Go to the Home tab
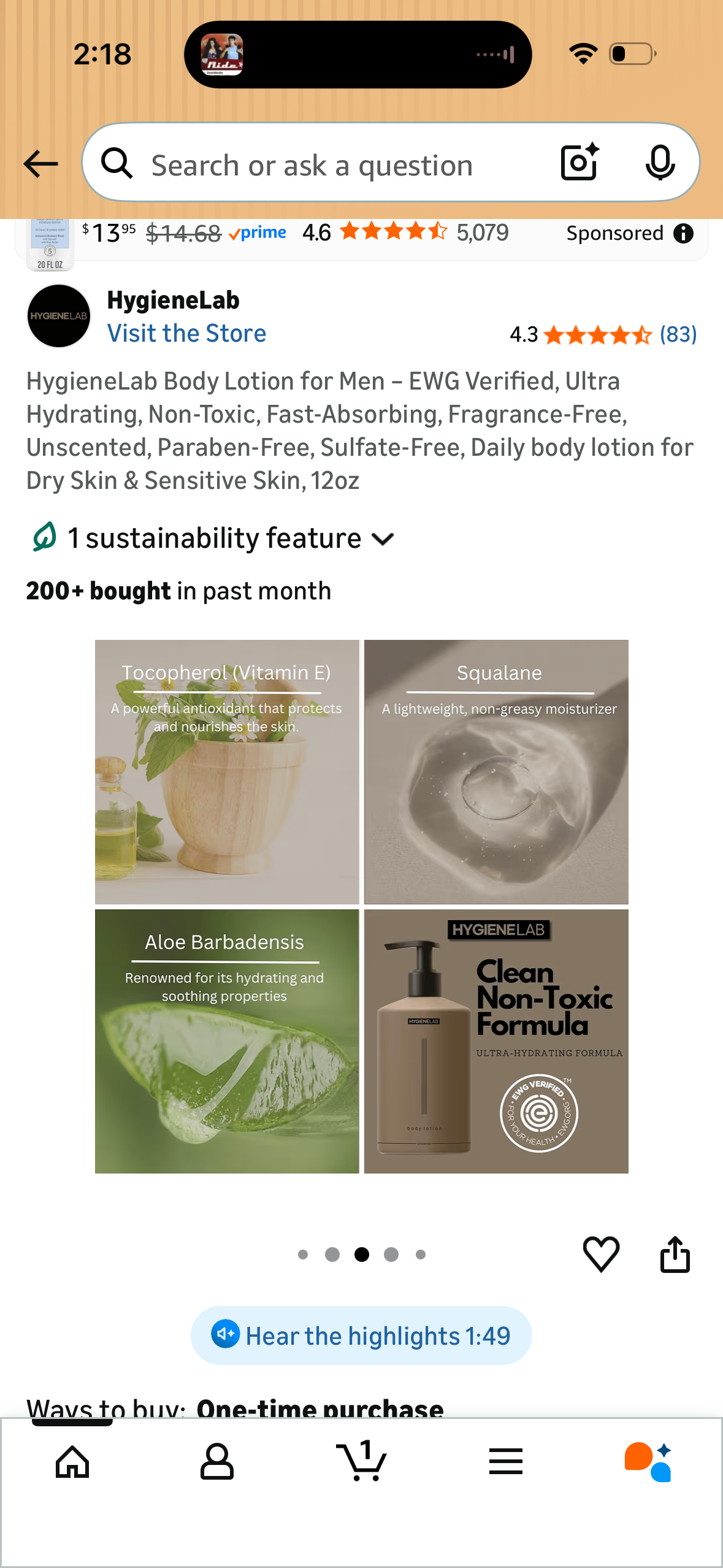The image size is (723, 1568). coord(72,1462)
